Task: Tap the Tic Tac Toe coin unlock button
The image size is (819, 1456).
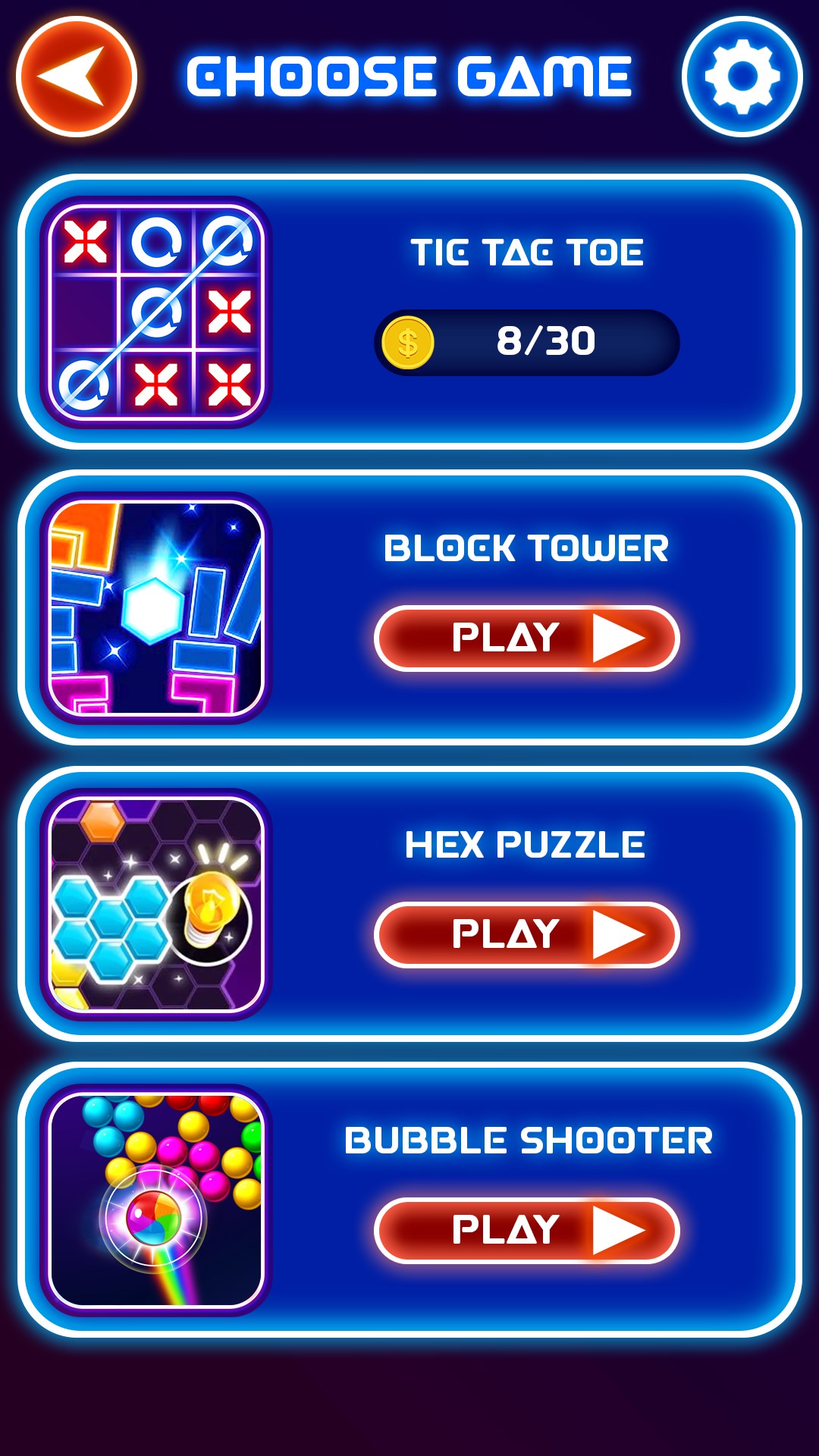Action: pyautogui.click(x=526, y=343)
